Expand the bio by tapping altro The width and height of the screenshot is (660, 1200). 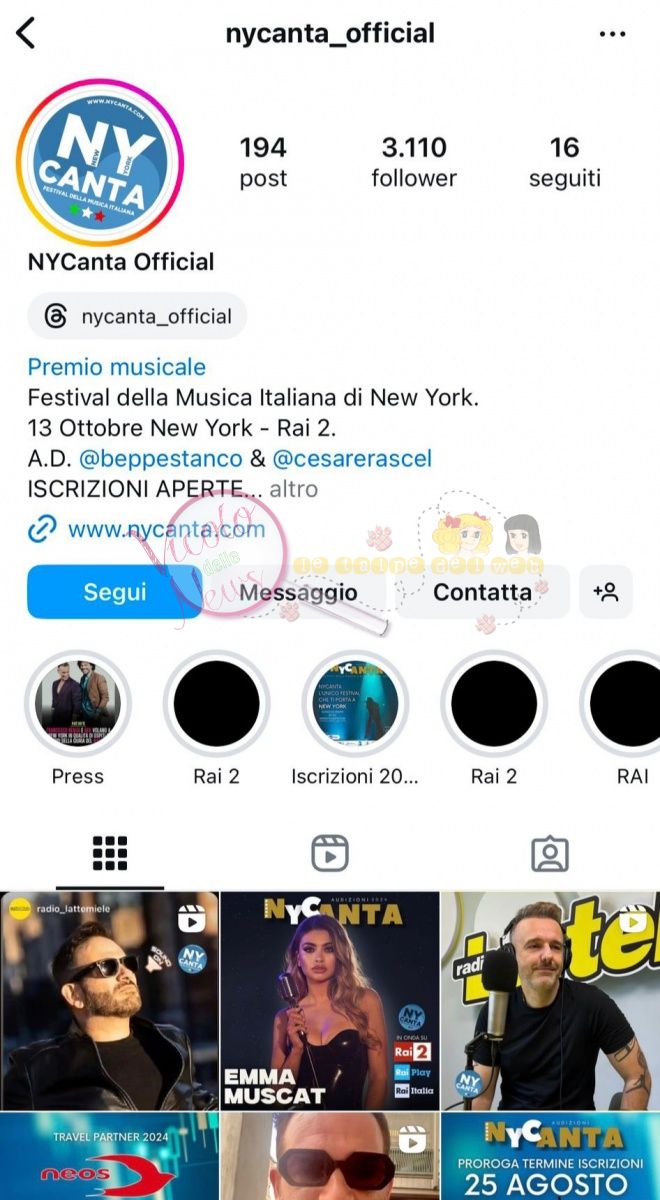point(294,489)
